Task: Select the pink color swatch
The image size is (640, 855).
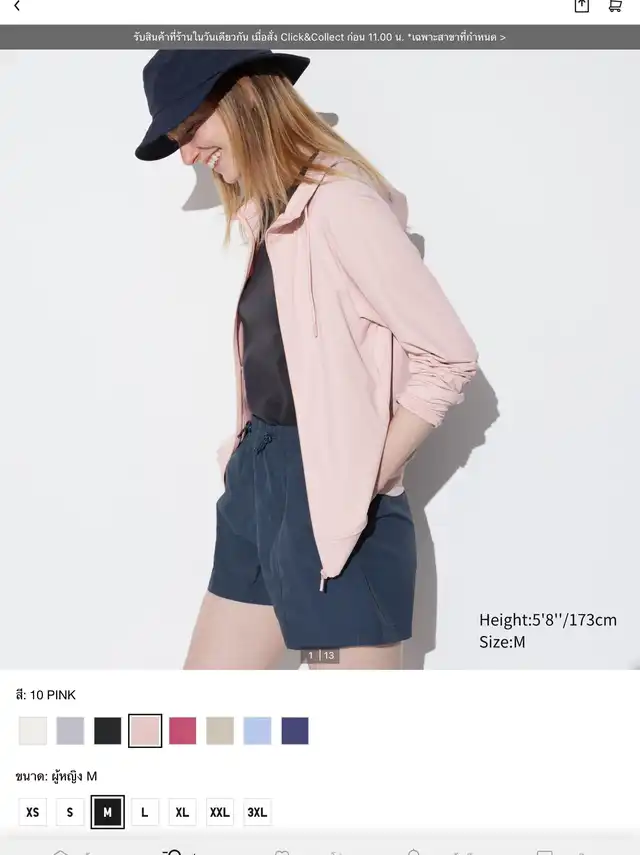Action: [145, 731]
